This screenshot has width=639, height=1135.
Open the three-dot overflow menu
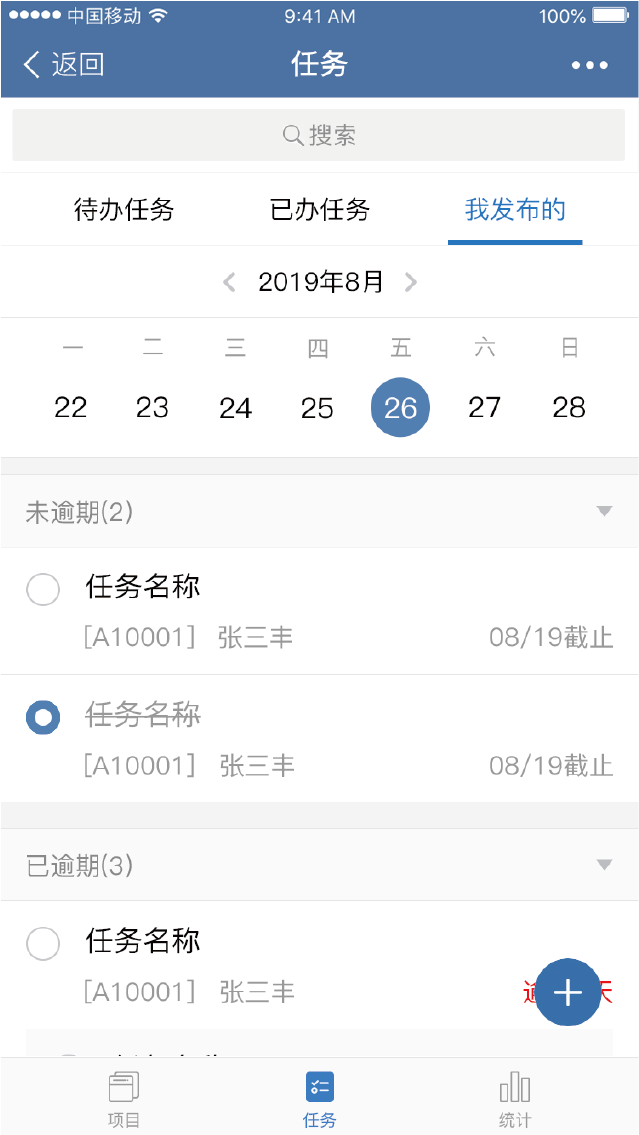pos(589,65)
